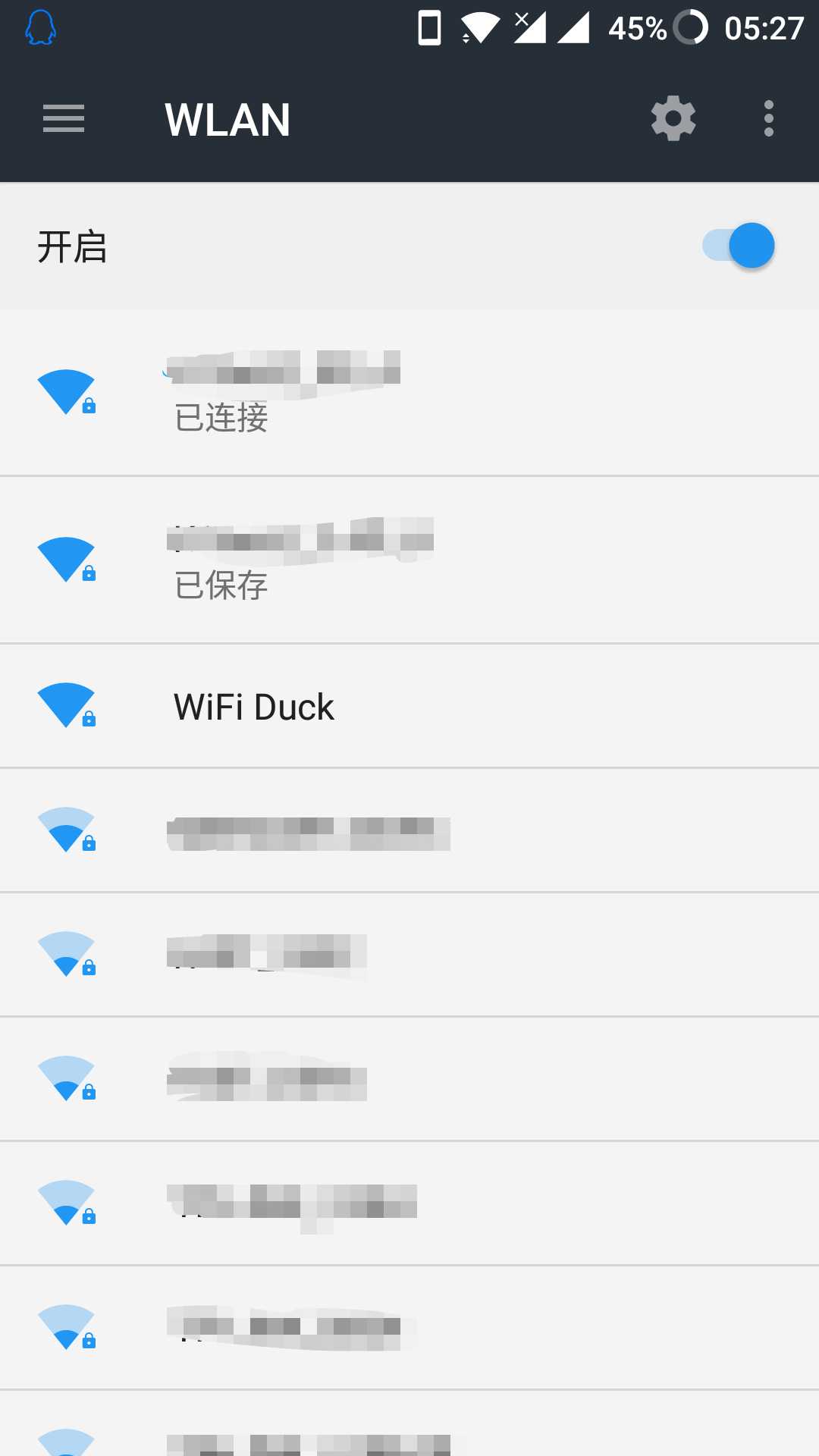Connect to the WiFi Duck network
819x1456 pixels.
click(409, 706)
